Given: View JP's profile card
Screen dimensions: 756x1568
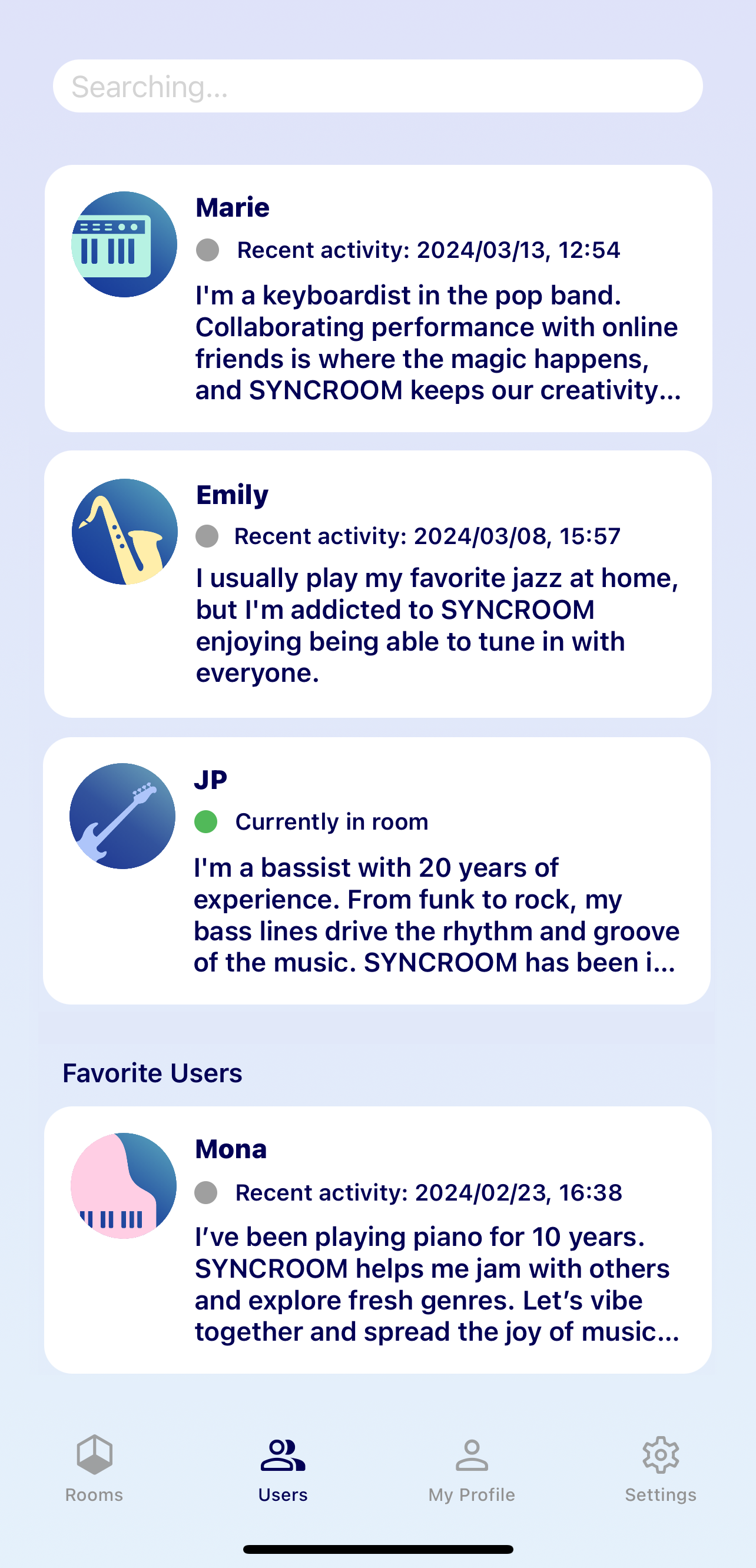Looking at the screenshot, I should click(x=377, y=870).
